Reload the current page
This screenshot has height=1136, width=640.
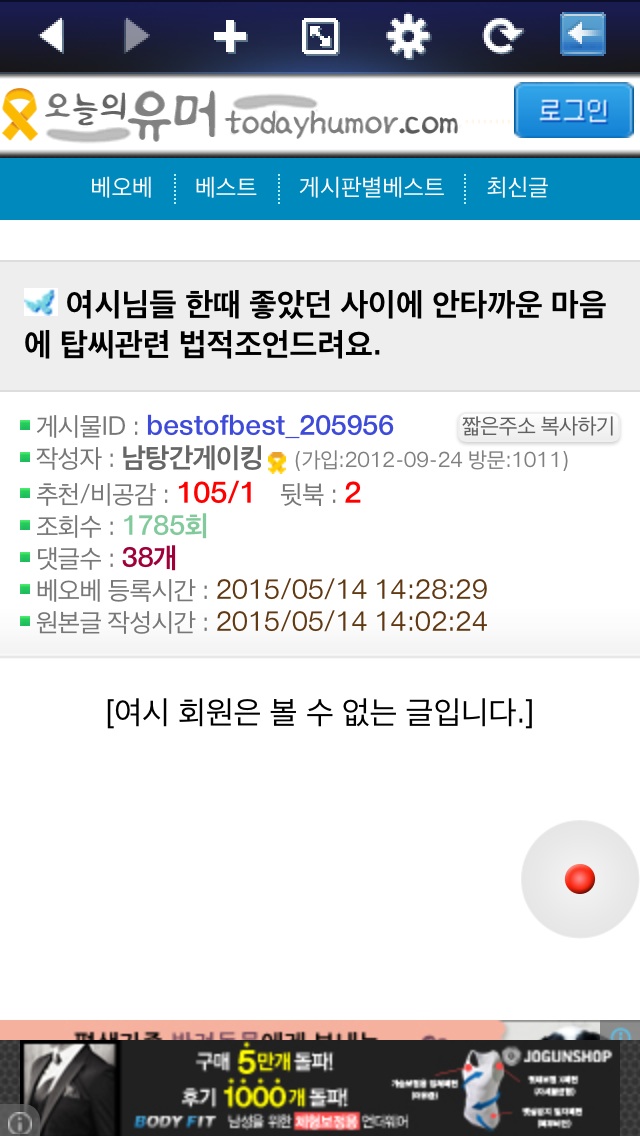[x=500, y=38]
